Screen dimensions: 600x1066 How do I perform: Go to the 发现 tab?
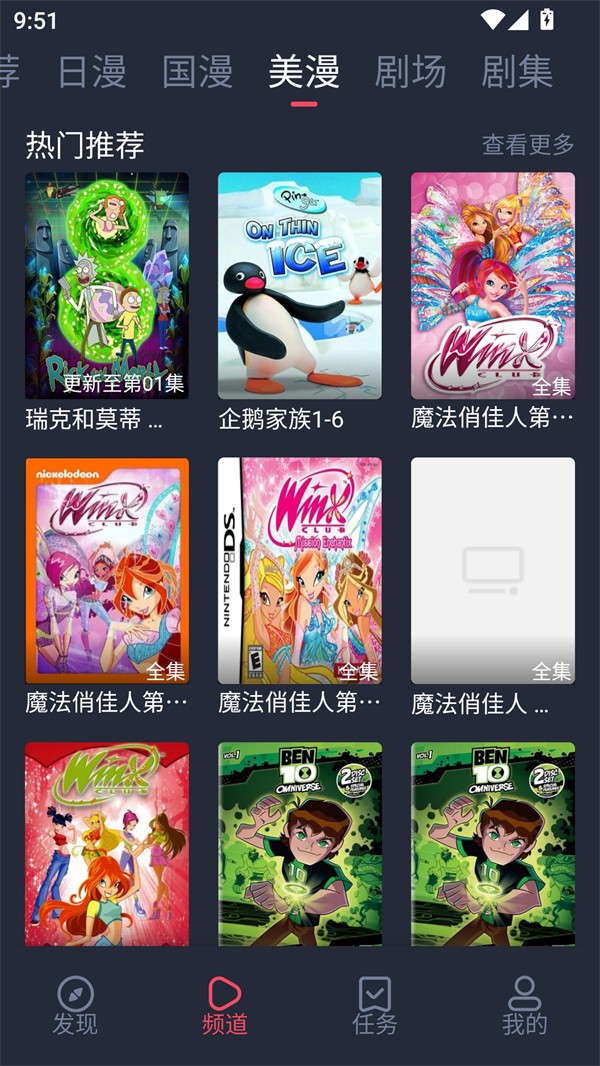75,1005
